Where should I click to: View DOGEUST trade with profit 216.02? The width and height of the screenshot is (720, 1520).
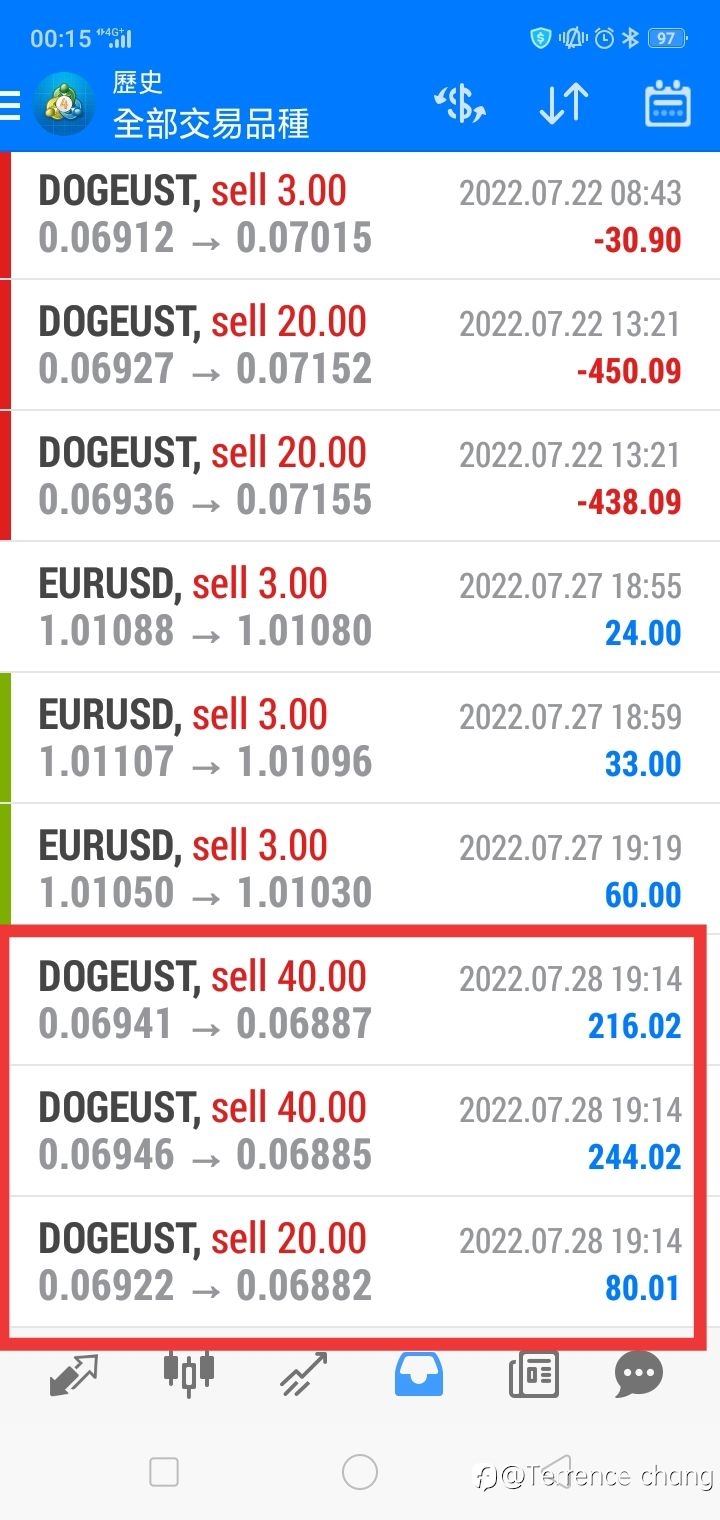[360, 1000]
